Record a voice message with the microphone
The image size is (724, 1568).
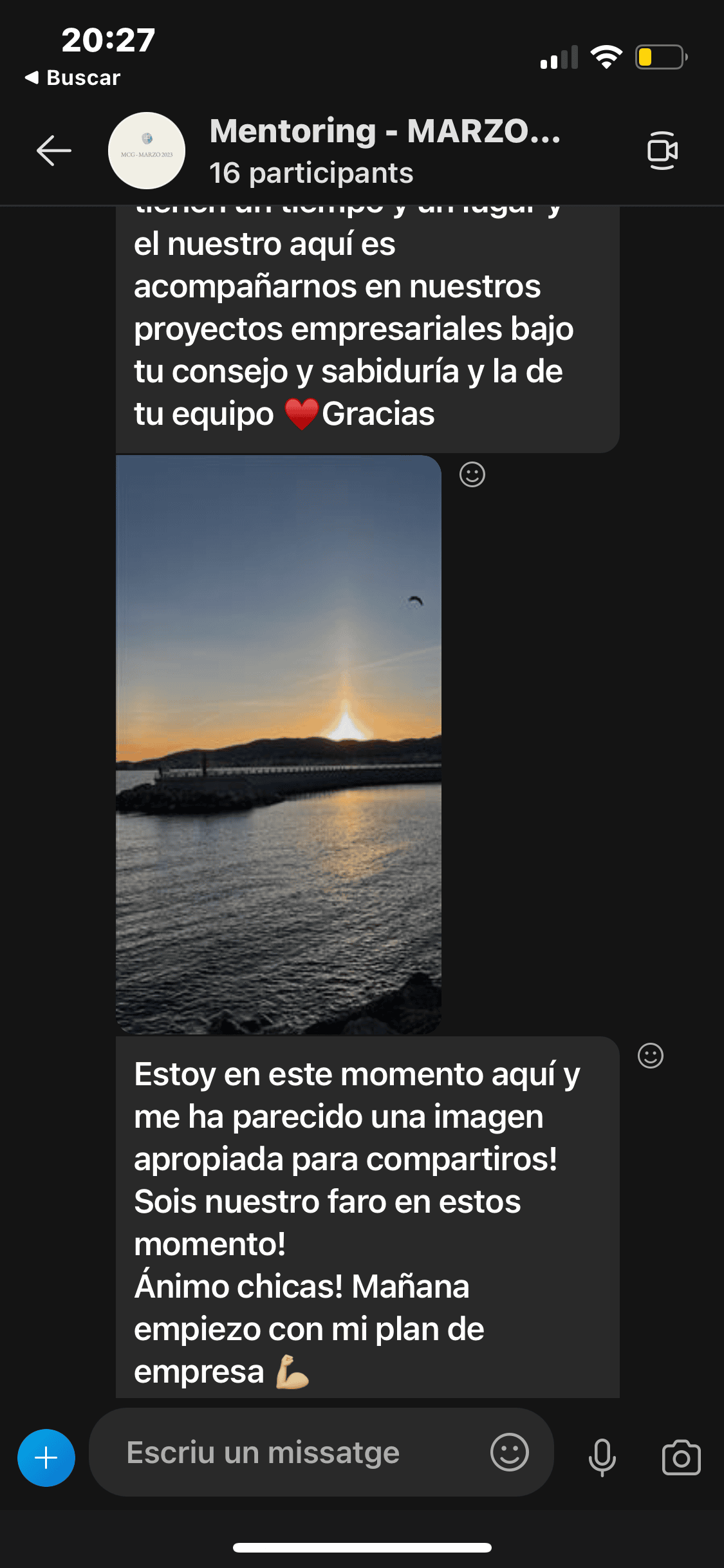(602, 1457)
